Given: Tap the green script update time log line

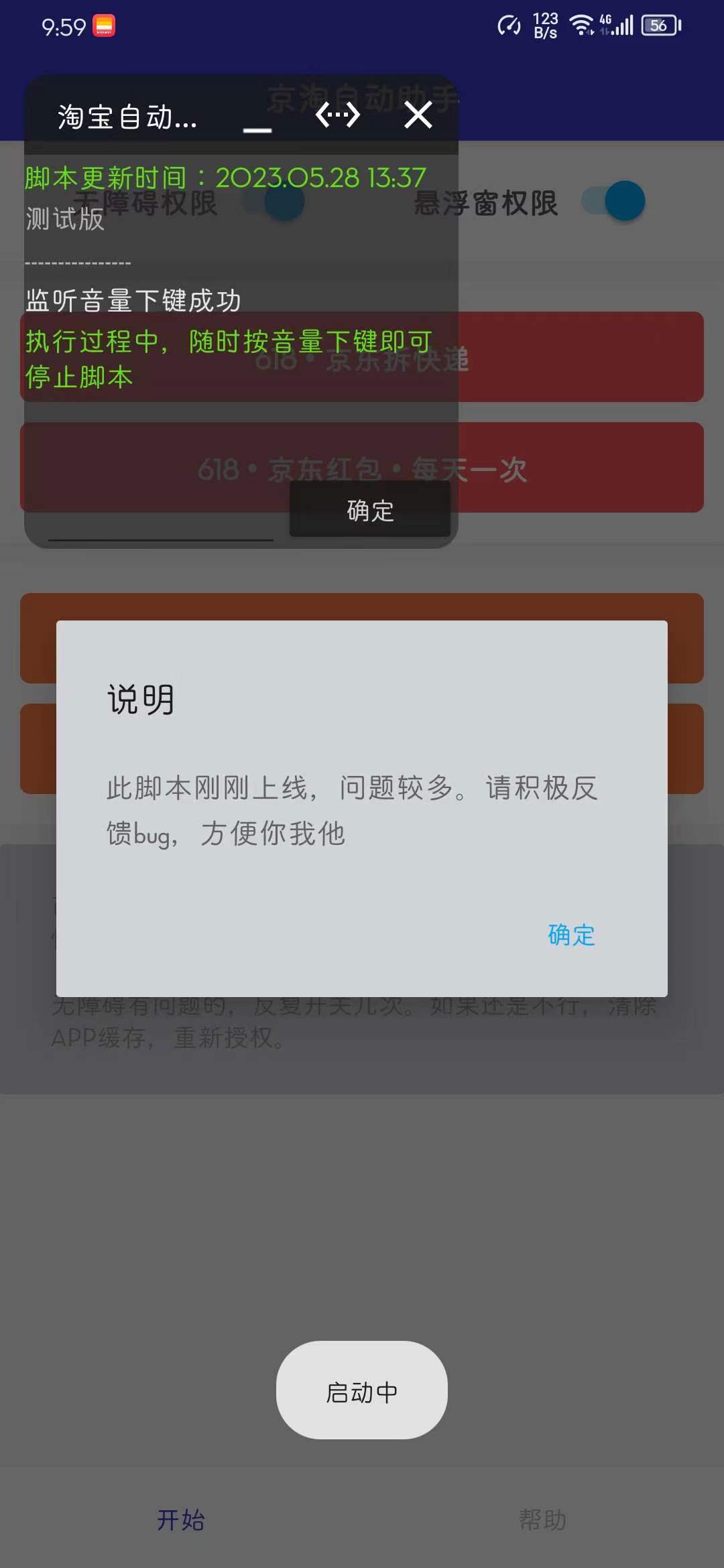Looking at the screenshot, I should 224,178.
